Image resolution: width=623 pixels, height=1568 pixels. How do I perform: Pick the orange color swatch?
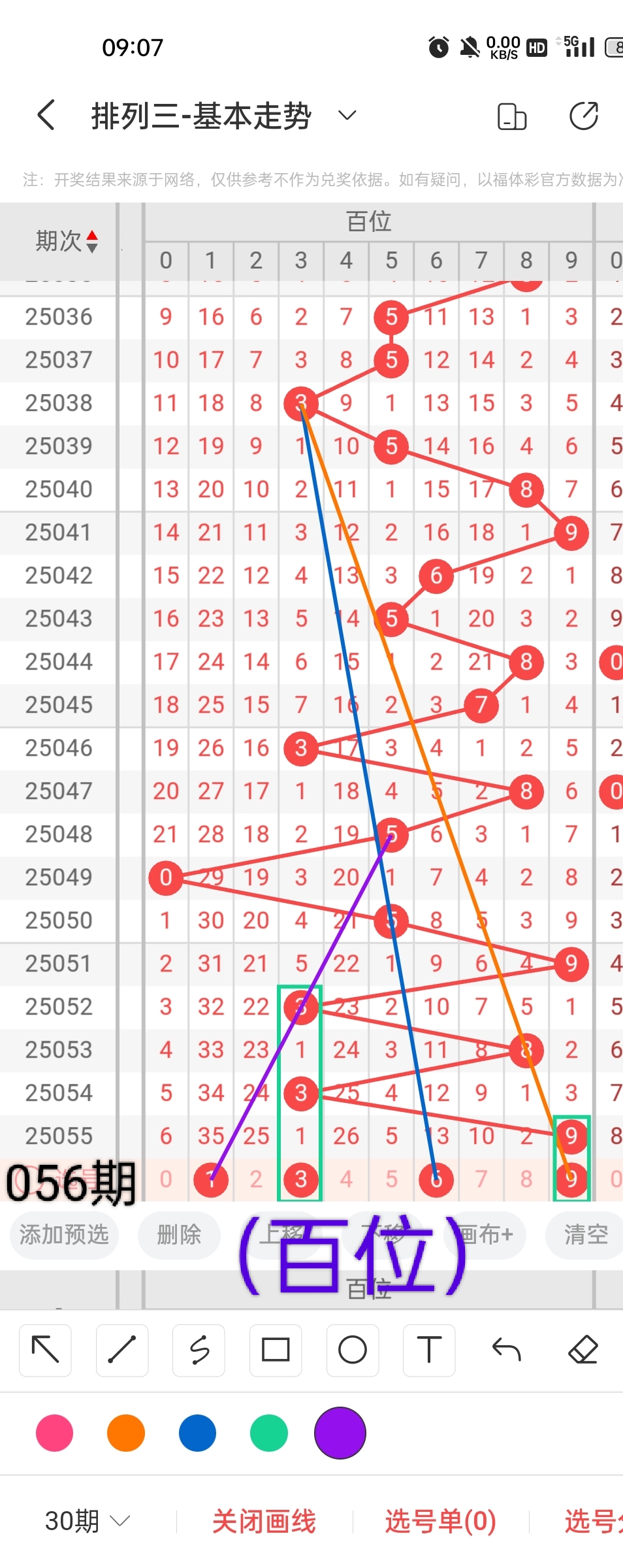(x=126, y=1433)
